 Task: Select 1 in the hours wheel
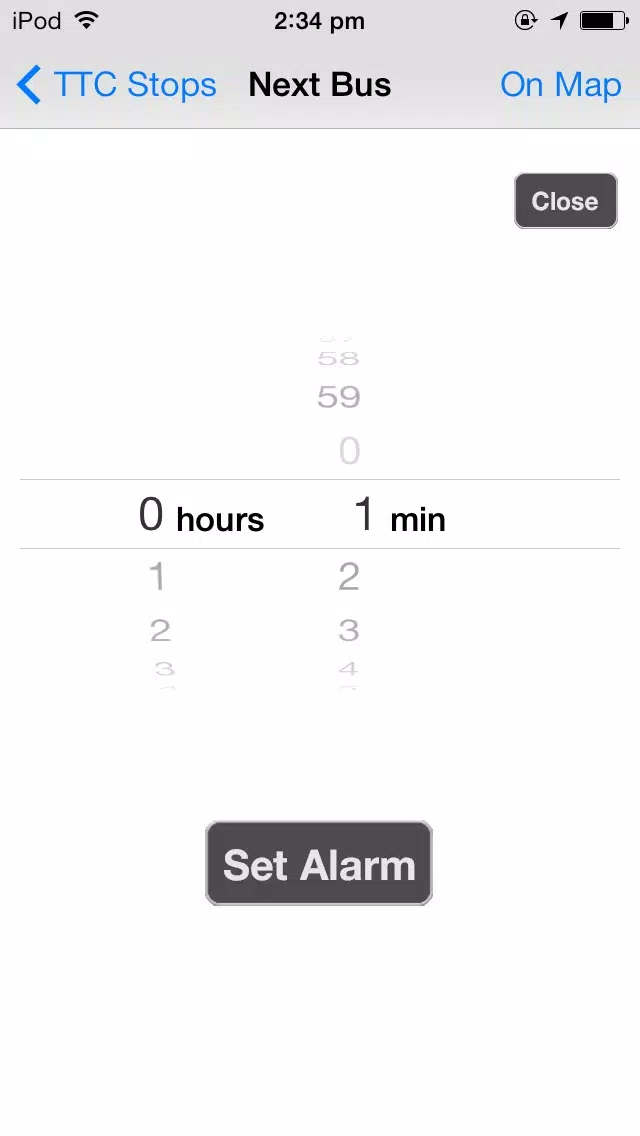157,577
